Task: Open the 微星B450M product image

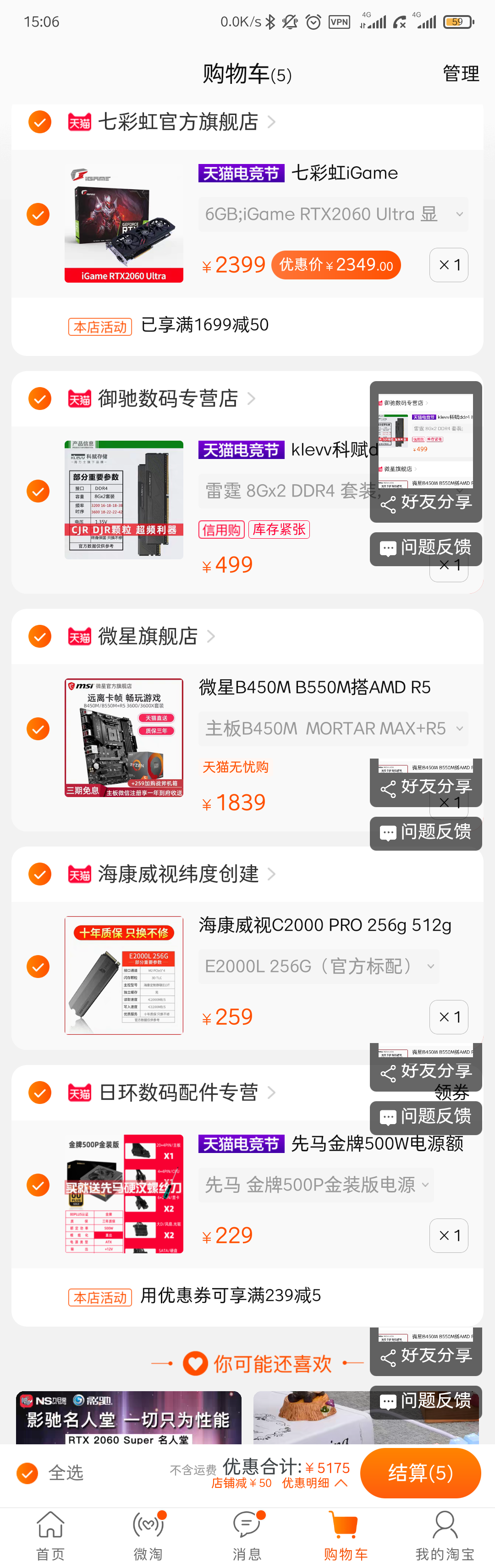Action: coord(124,737)
